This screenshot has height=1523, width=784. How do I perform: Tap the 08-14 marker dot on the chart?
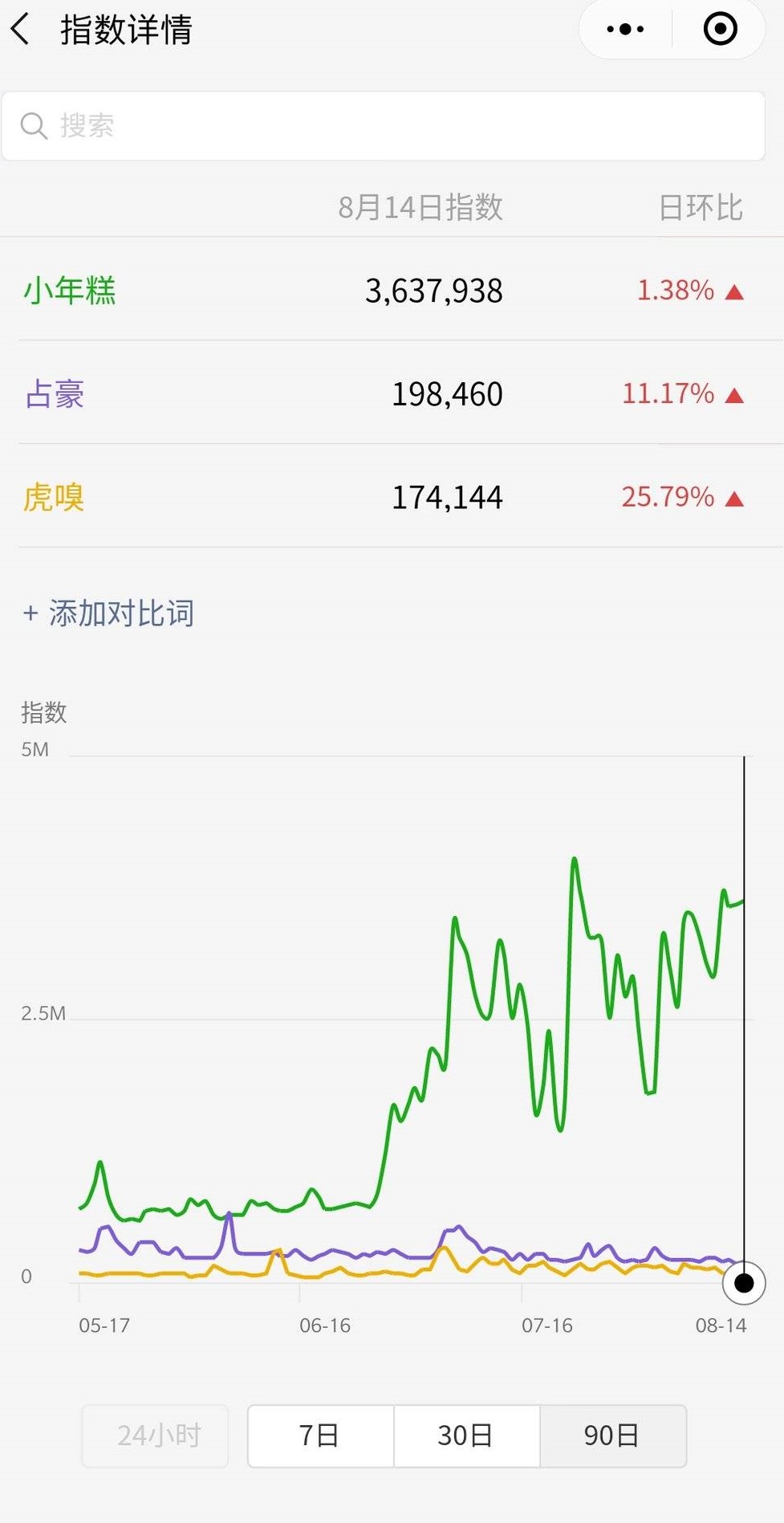(744, 1282)
